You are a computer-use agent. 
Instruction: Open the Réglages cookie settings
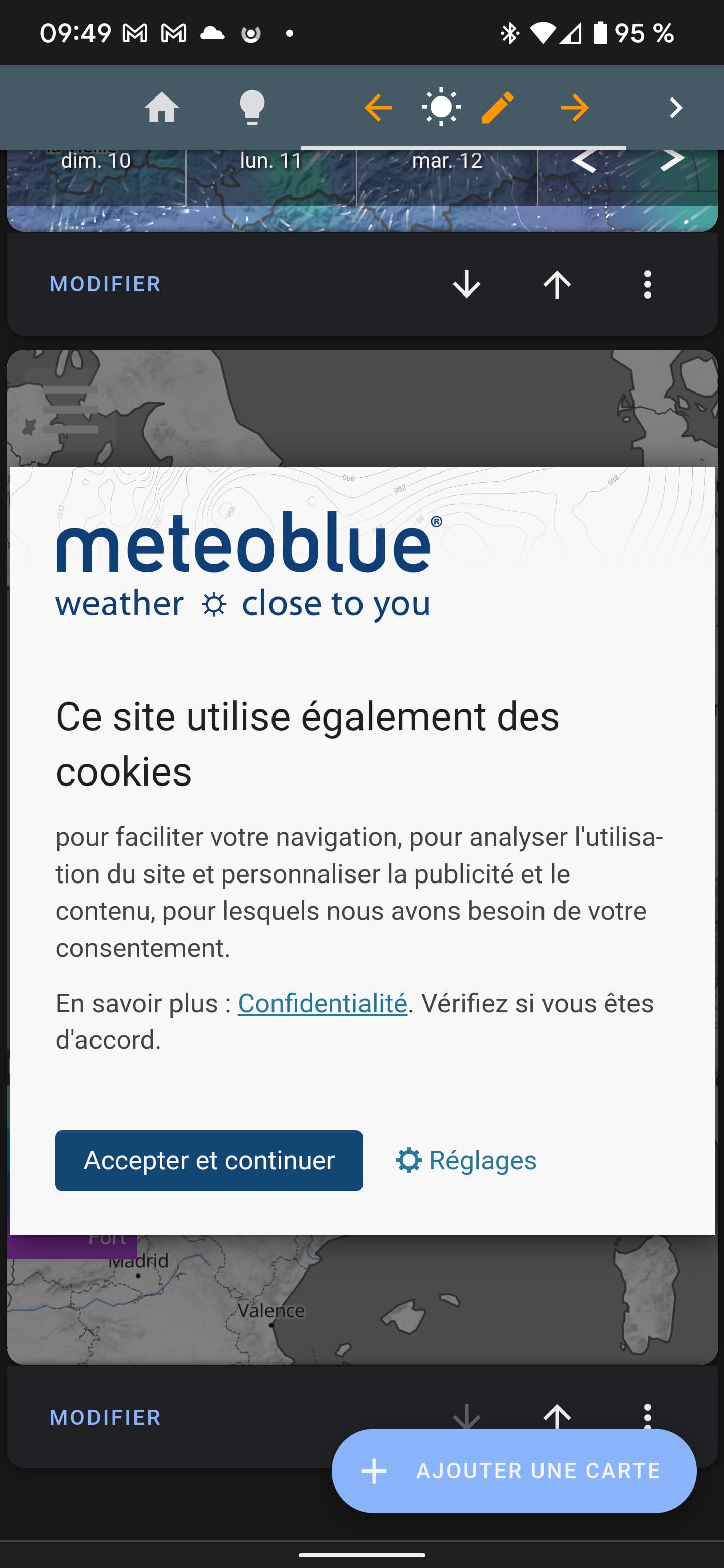point(467,1160)
